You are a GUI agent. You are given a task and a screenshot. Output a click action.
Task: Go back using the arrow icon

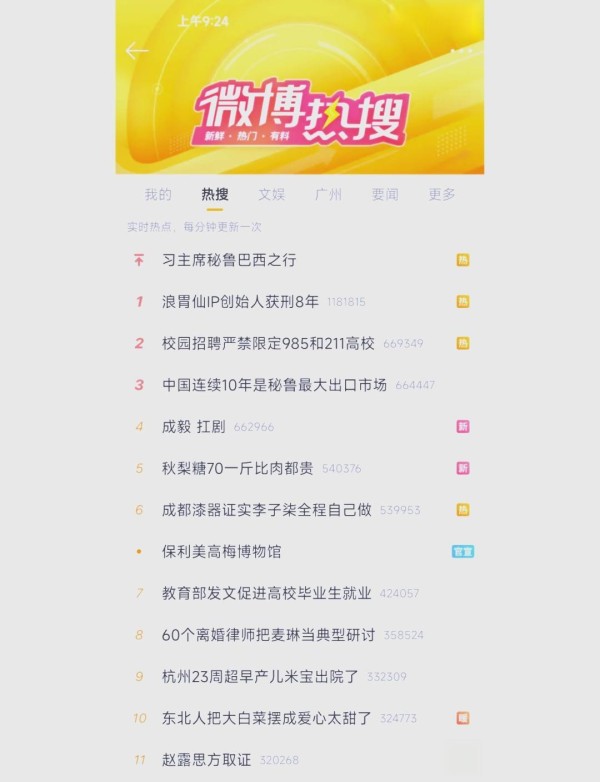pos(136,50)
